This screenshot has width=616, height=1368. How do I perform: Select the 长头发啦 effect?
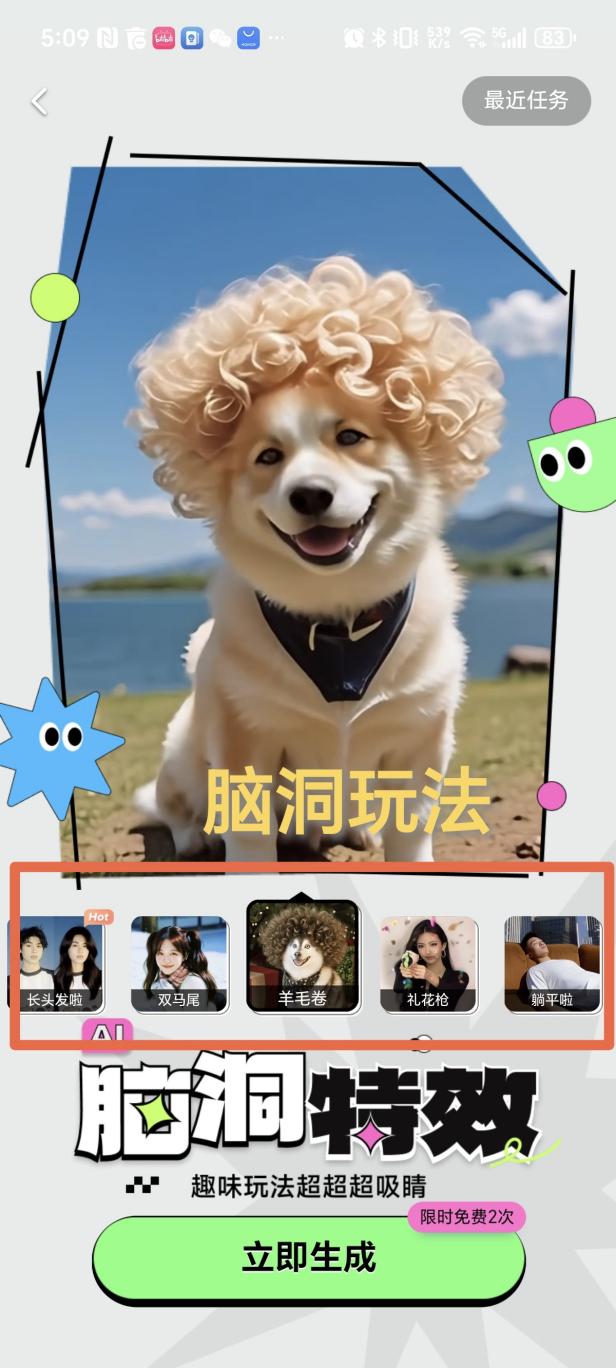(x=56, y=963)
